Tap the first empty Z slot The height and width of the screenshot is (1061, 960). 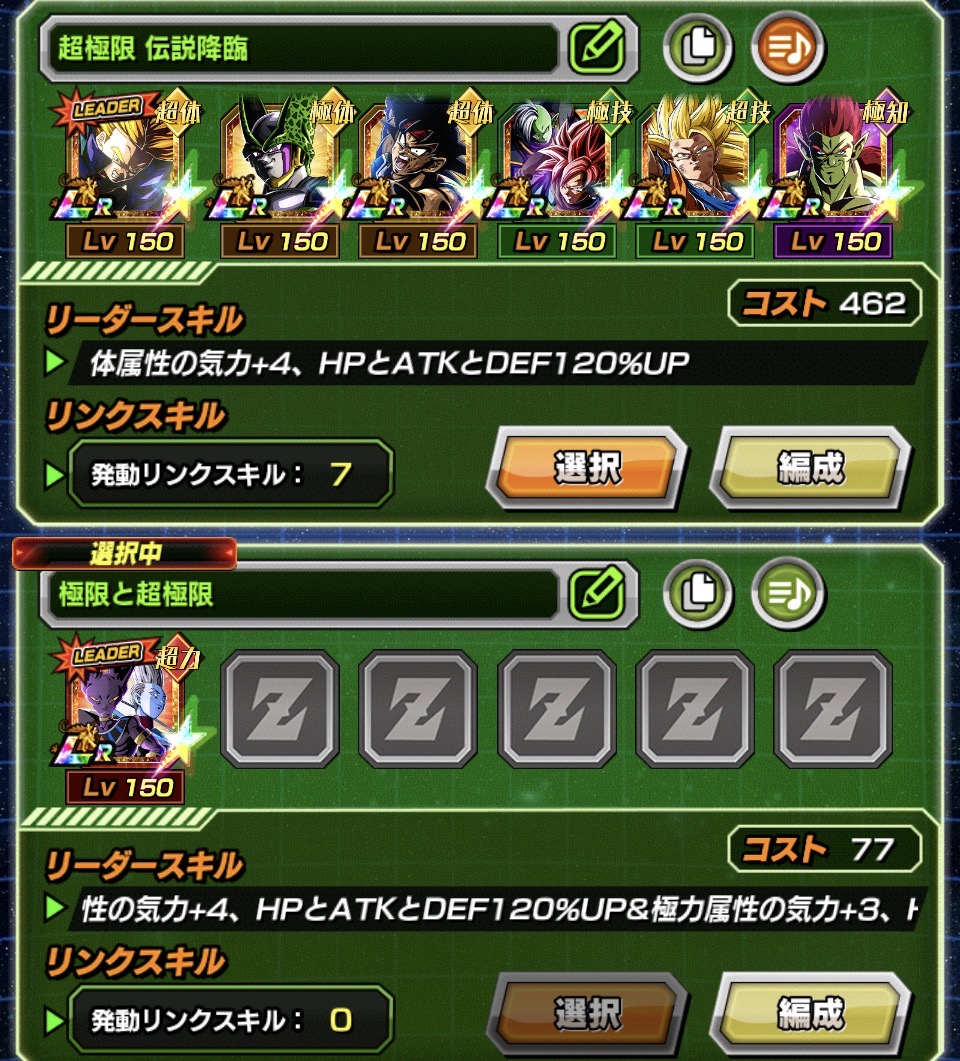(279, 709)
